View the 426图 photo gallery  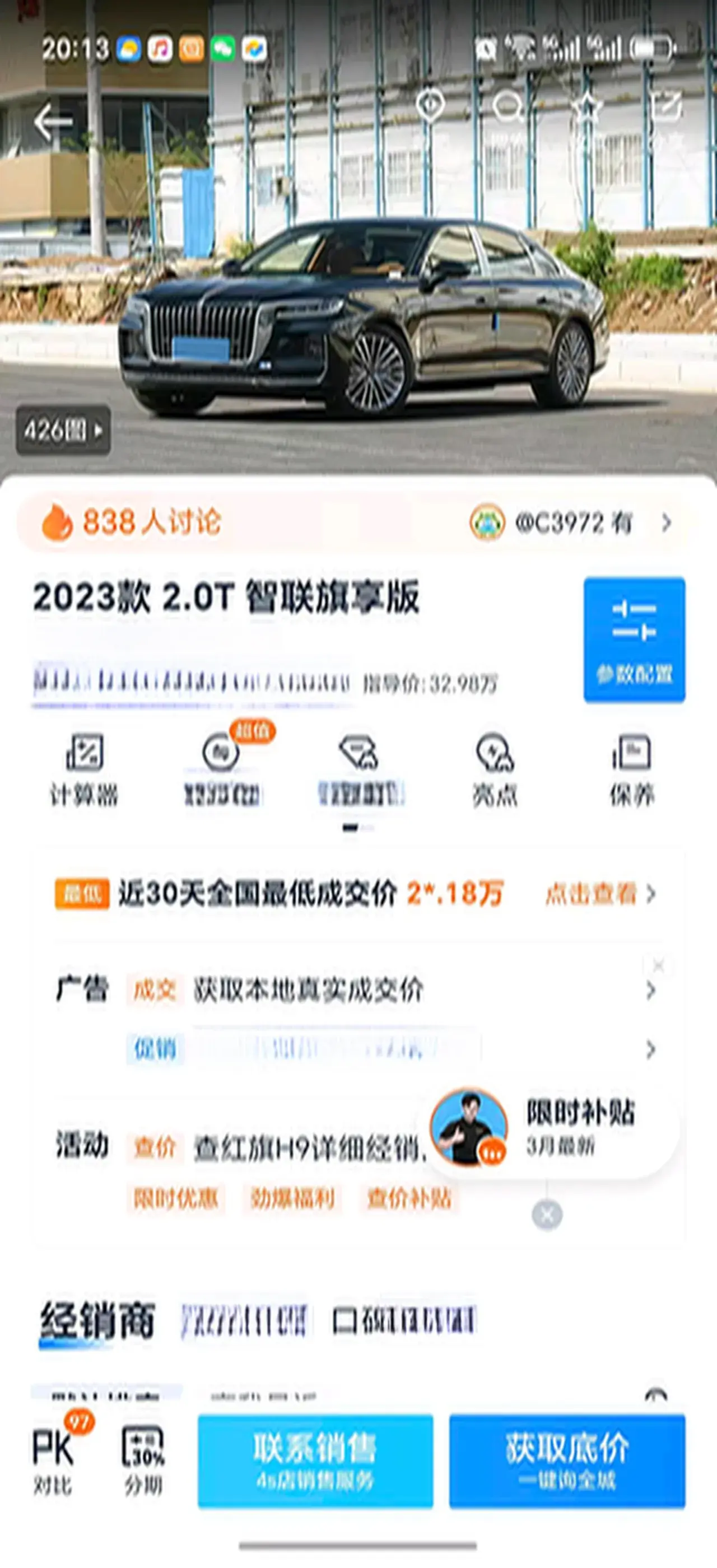[63, 431]
